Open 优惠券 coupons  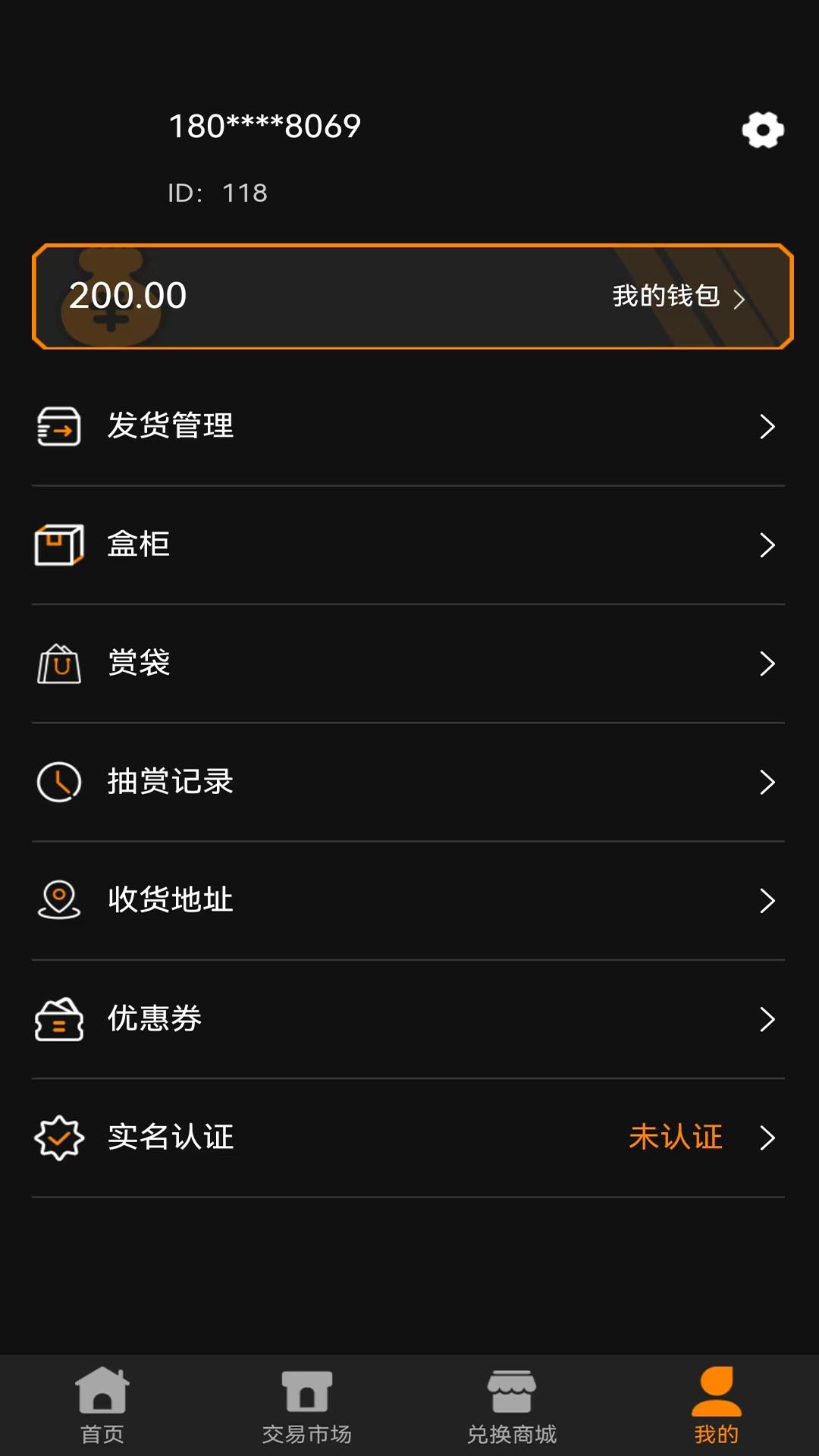tap(408, 1018)
